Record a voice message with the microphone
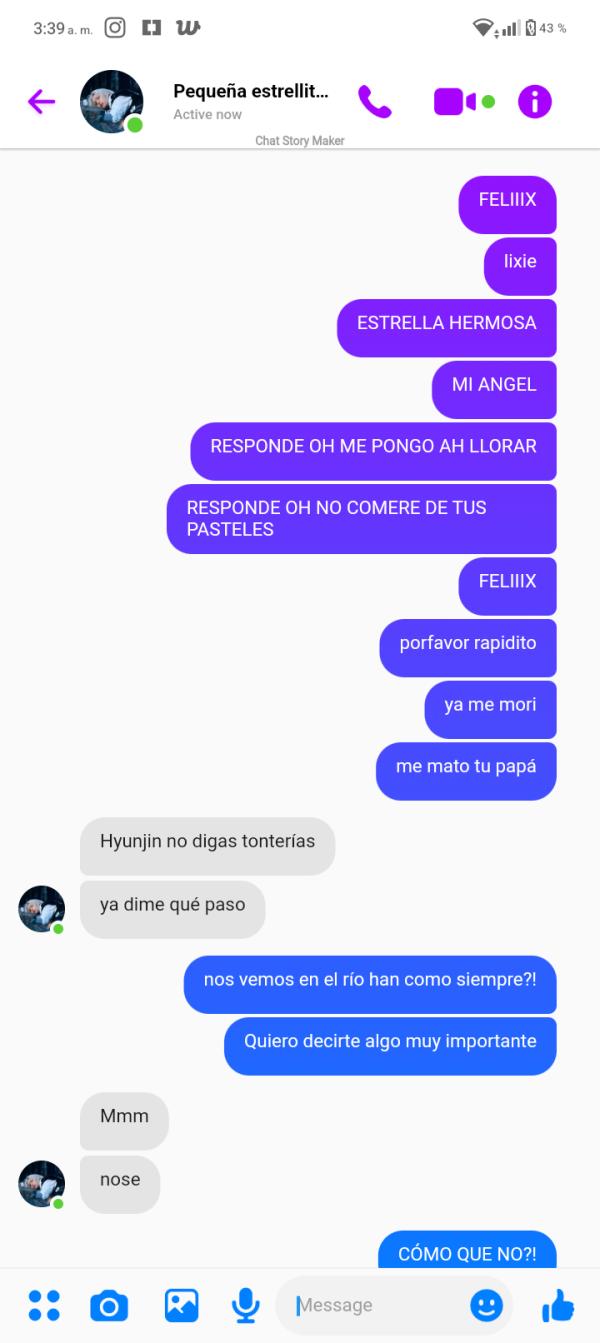This screenshot has width=600, height=1343. click(x=245, y=1305)
